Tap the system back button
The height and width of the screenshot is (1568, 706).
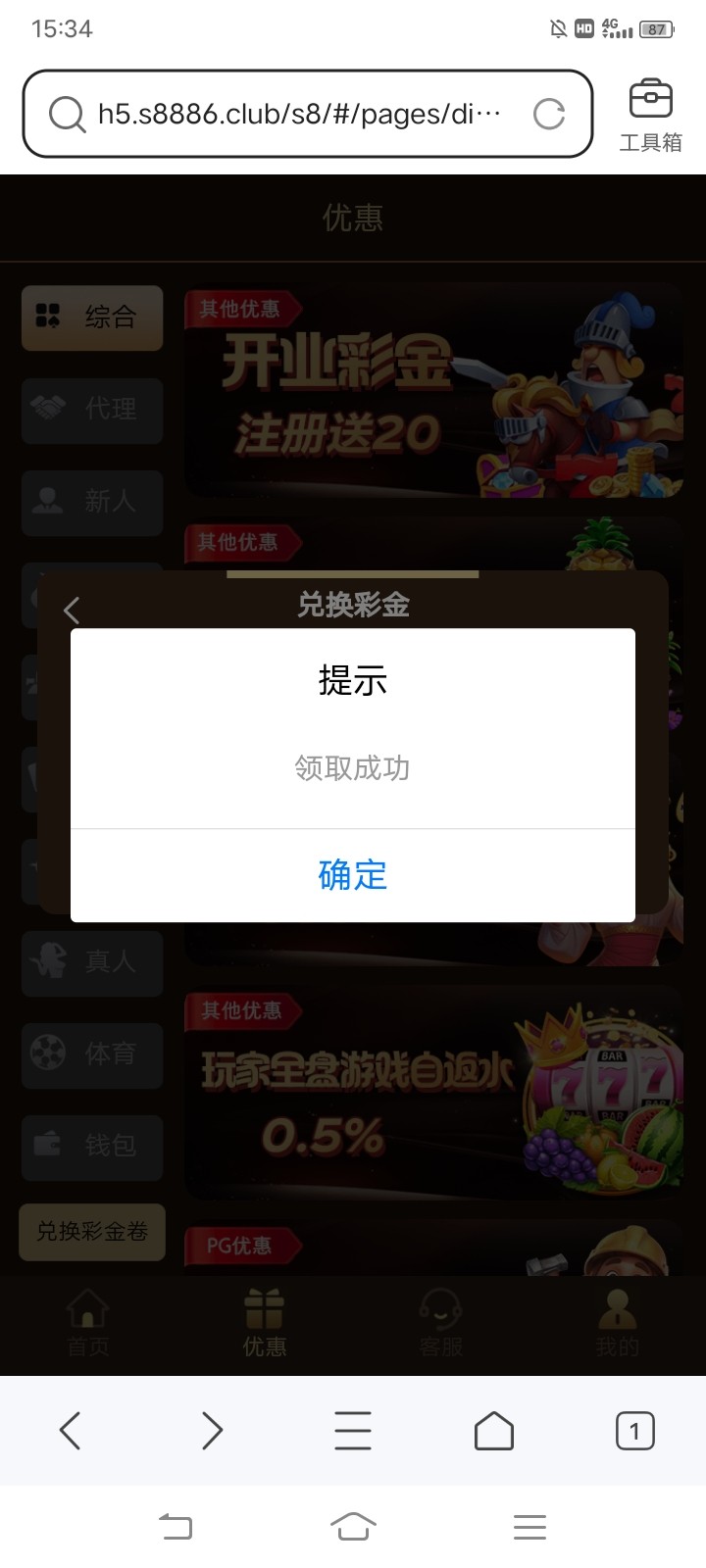click(176, 1526)
